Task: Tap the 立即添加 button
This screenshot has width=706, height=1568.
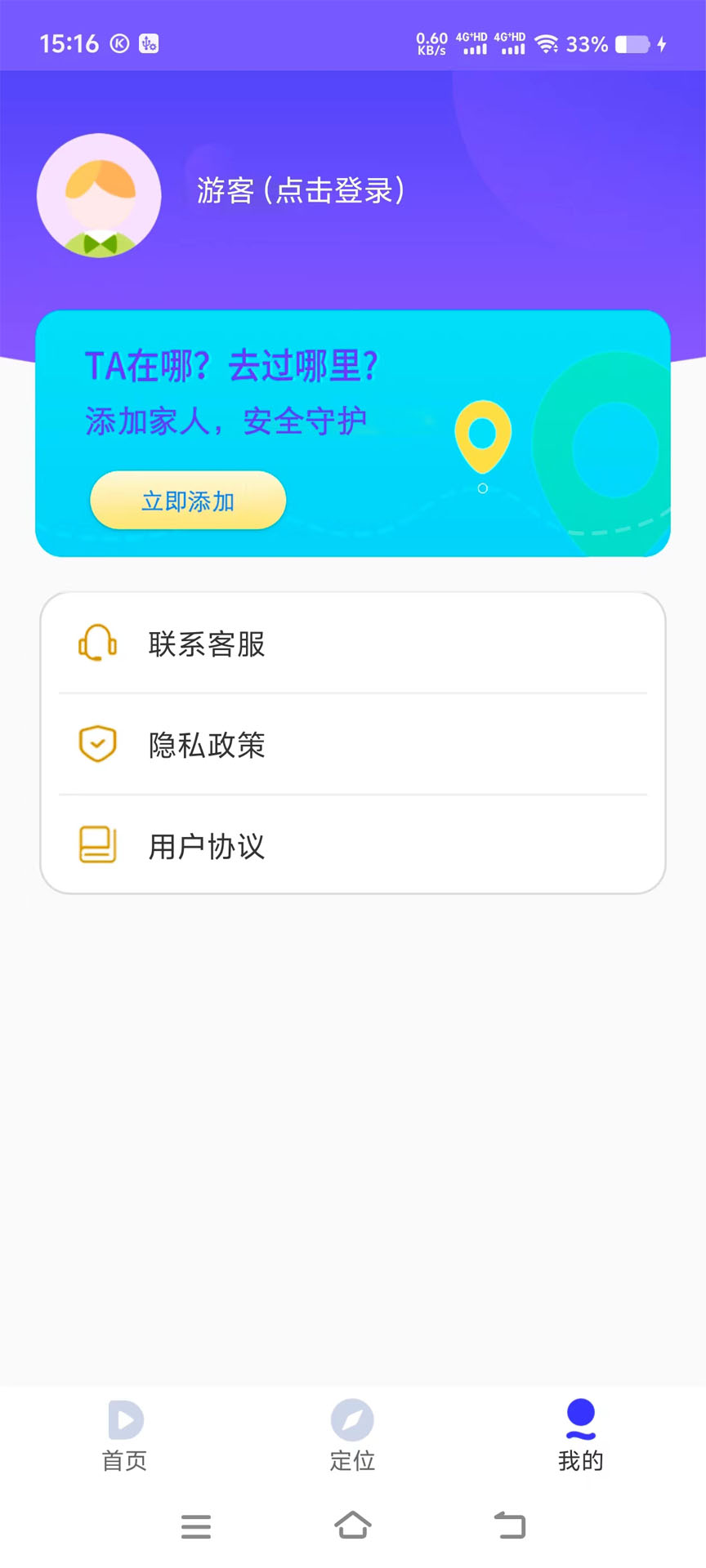Action: pos(187,501)
